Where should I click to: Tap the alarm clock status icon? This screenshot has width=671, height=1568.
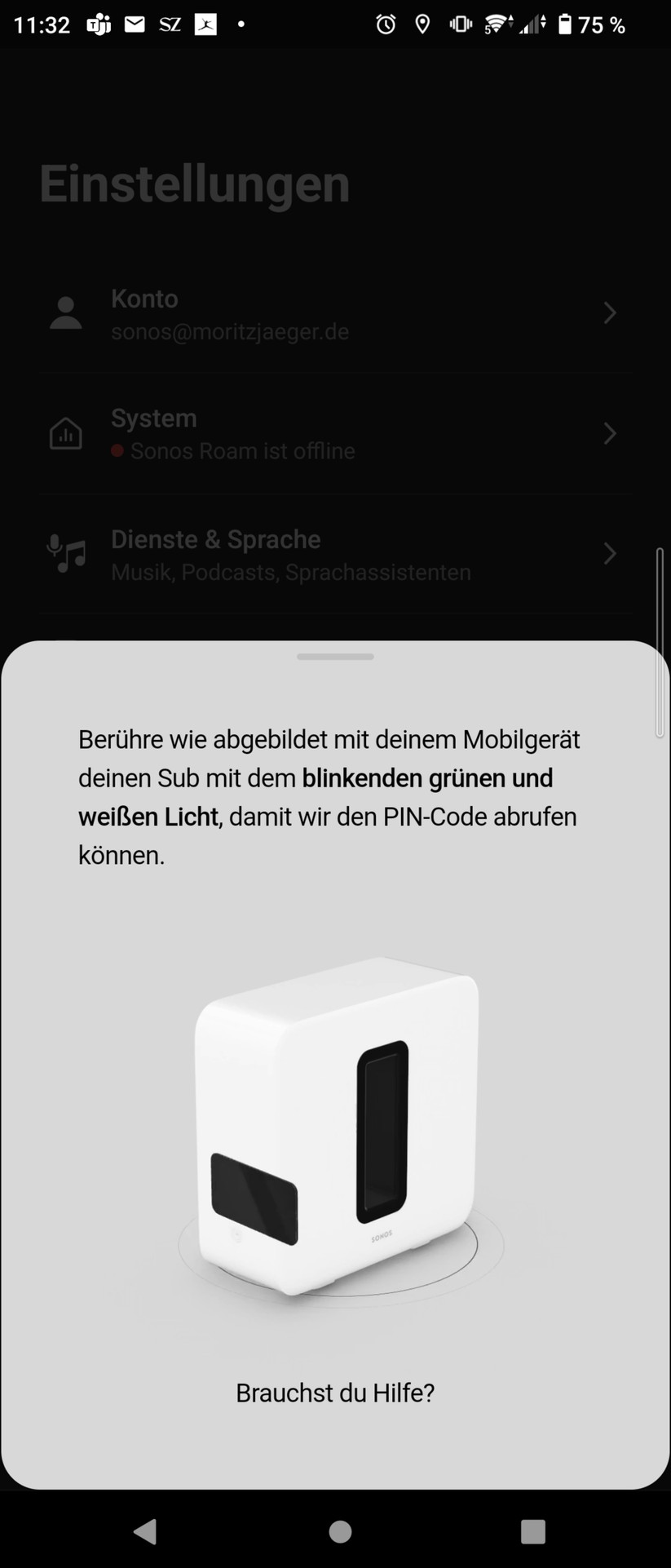(x=384, y=24)
